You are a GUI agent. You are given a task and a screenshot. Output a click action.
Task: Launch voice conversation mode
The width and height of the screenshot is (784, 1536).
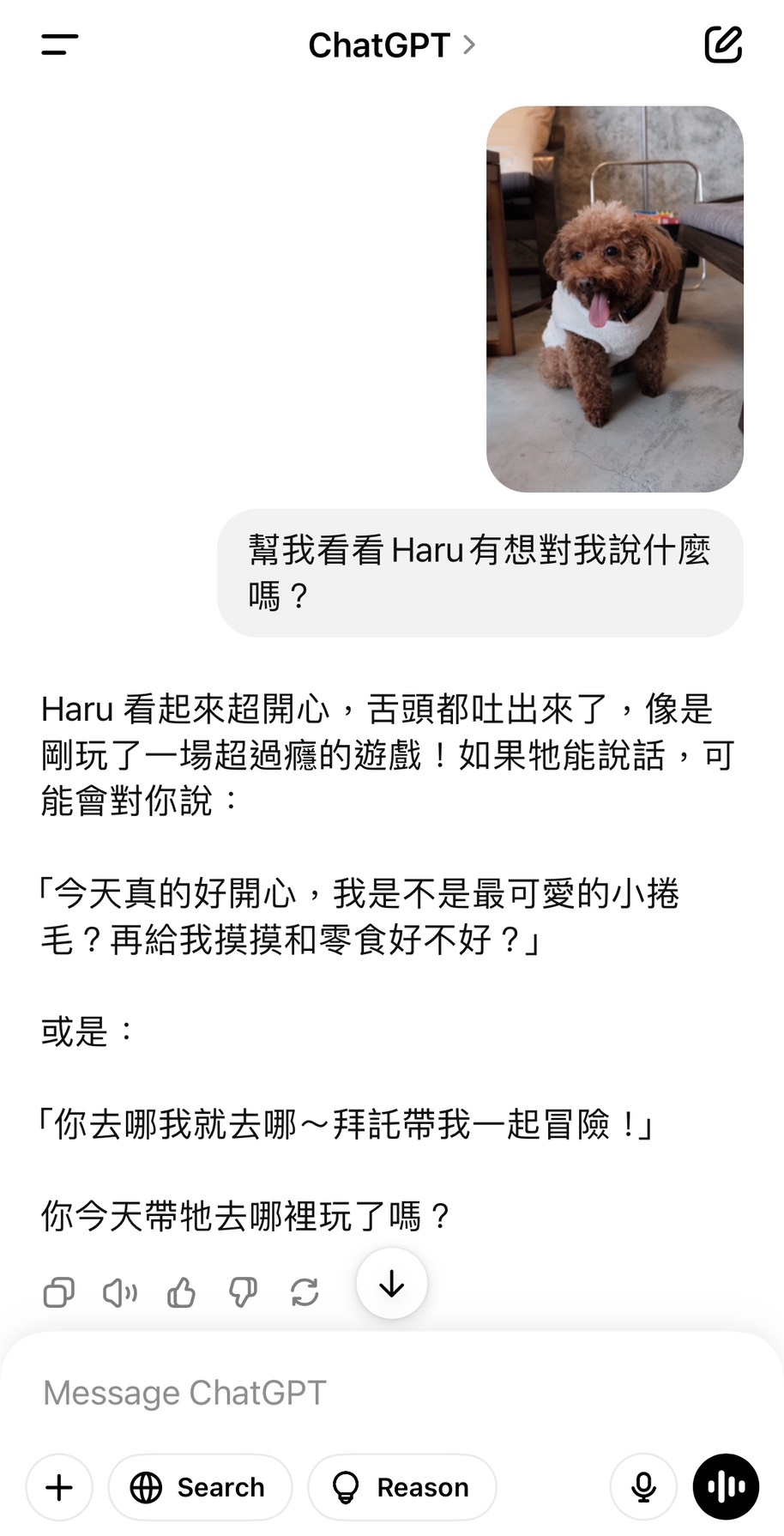(x=726, y=1487)
